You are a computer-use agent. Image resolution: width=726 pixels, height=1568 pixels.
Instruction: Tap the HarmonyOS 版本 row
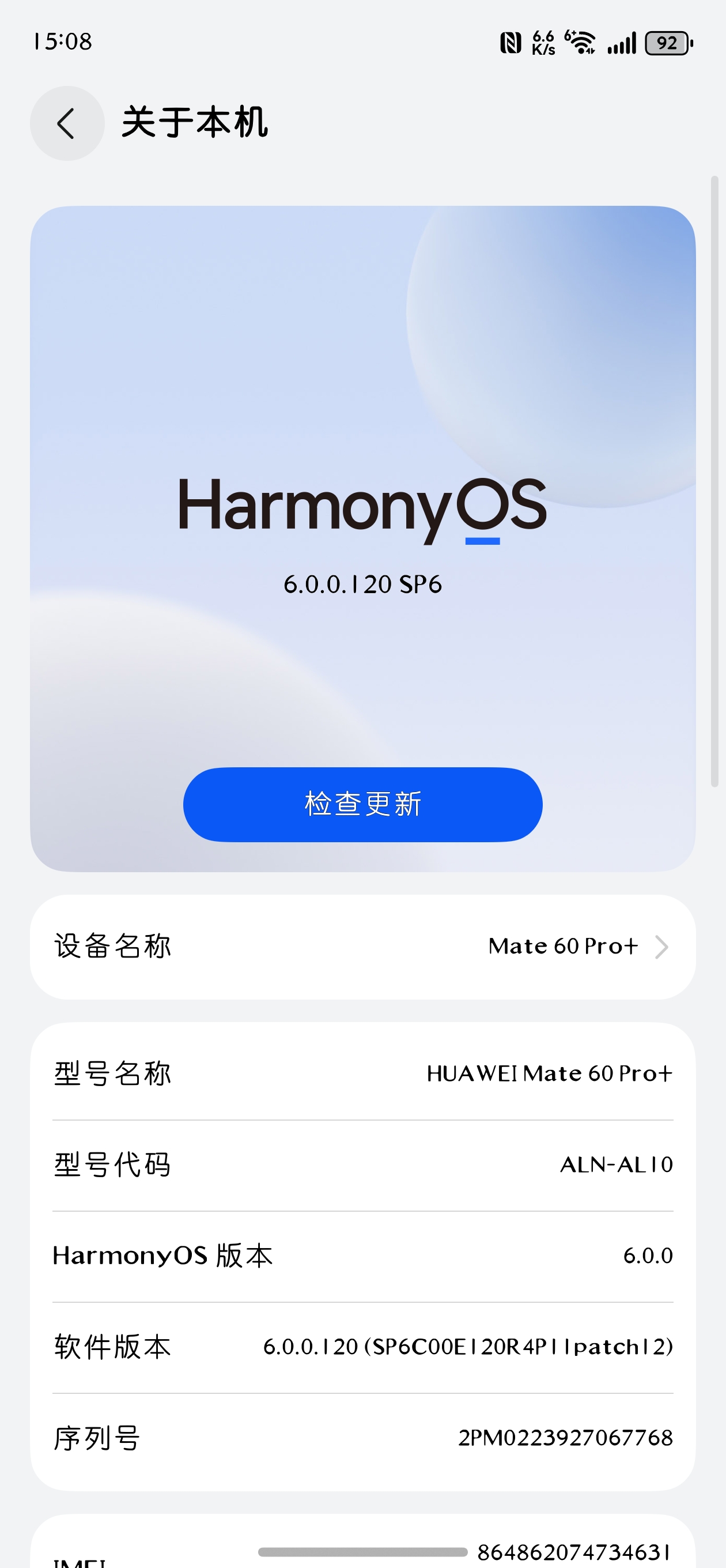point(362,1255)
